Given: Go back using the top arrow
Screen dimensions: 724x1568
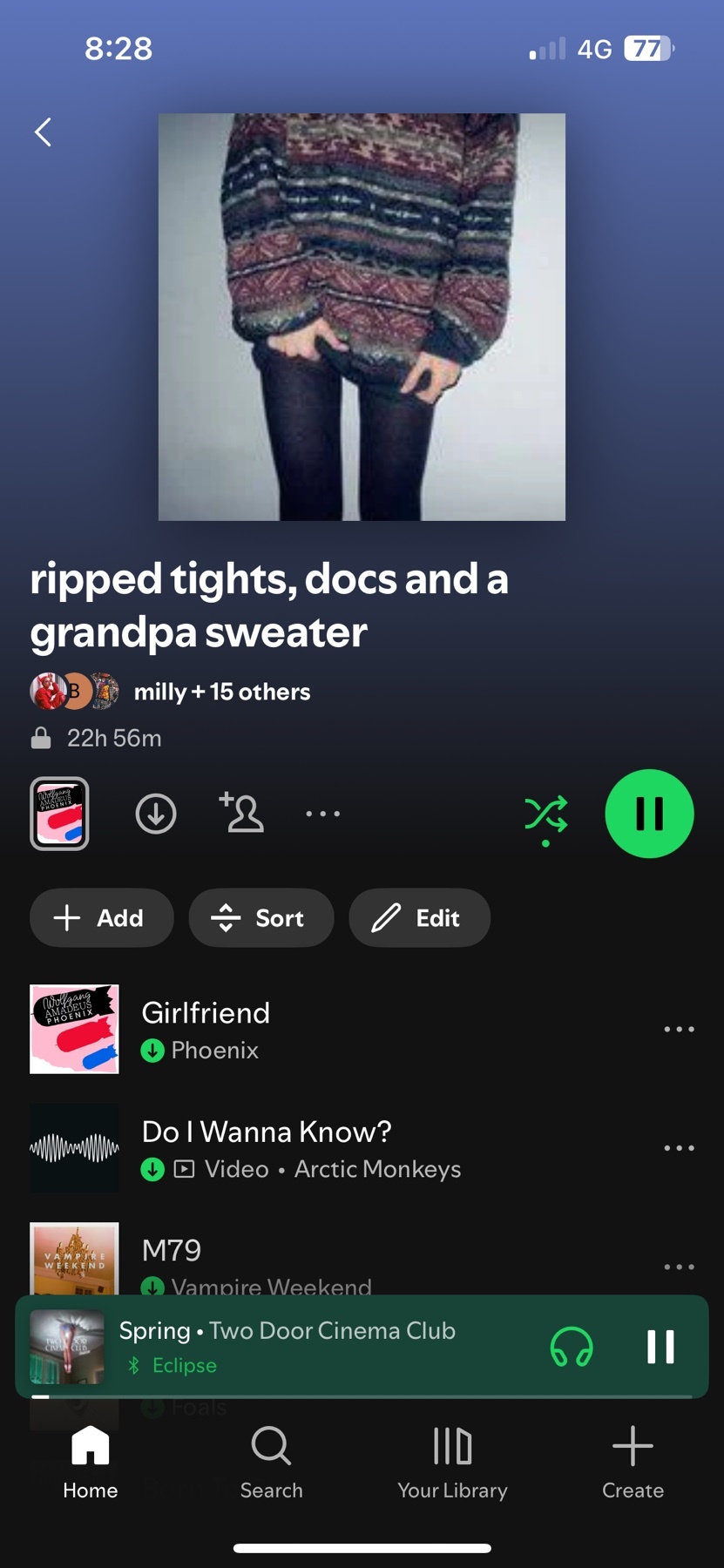Looking at the screenshot, I should point(43,132).
